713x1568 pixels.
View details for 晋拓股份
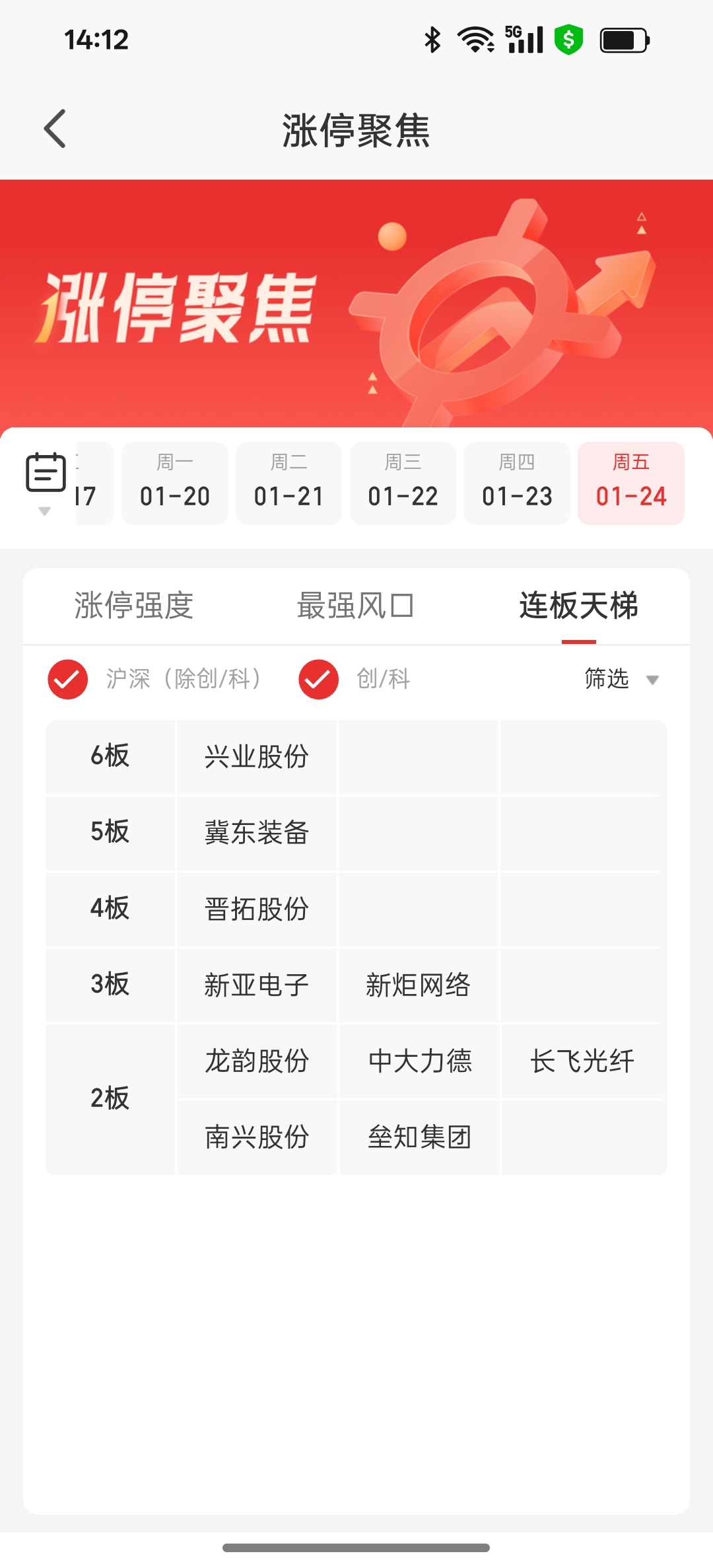tap(256, 909)
